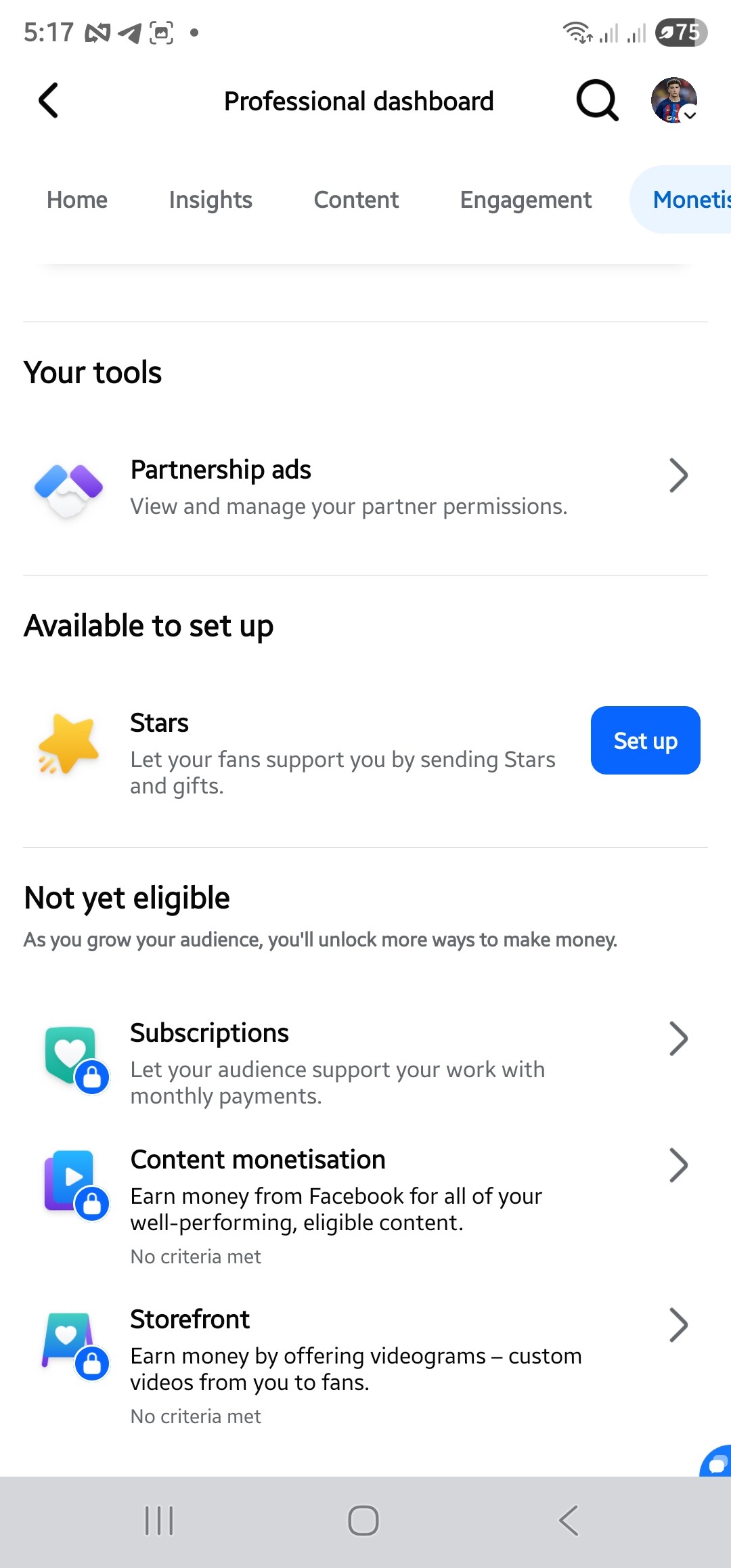This screenshot has height=1568, width=731.
Task: Switch to the Content tab
Action: pyautogui.click(x=356, y=200)
